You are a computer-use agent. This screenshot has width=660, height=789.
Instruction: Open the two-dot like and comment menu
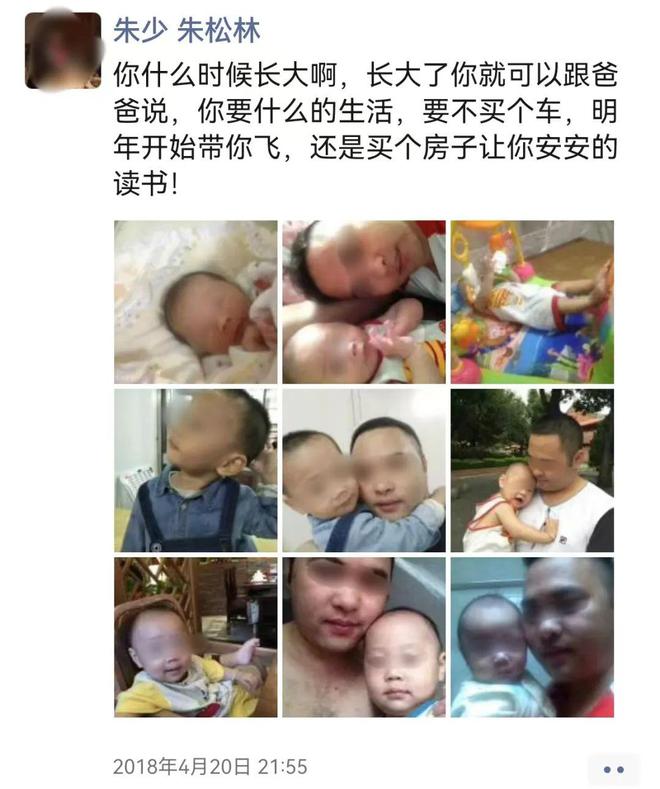pos(613,768)
